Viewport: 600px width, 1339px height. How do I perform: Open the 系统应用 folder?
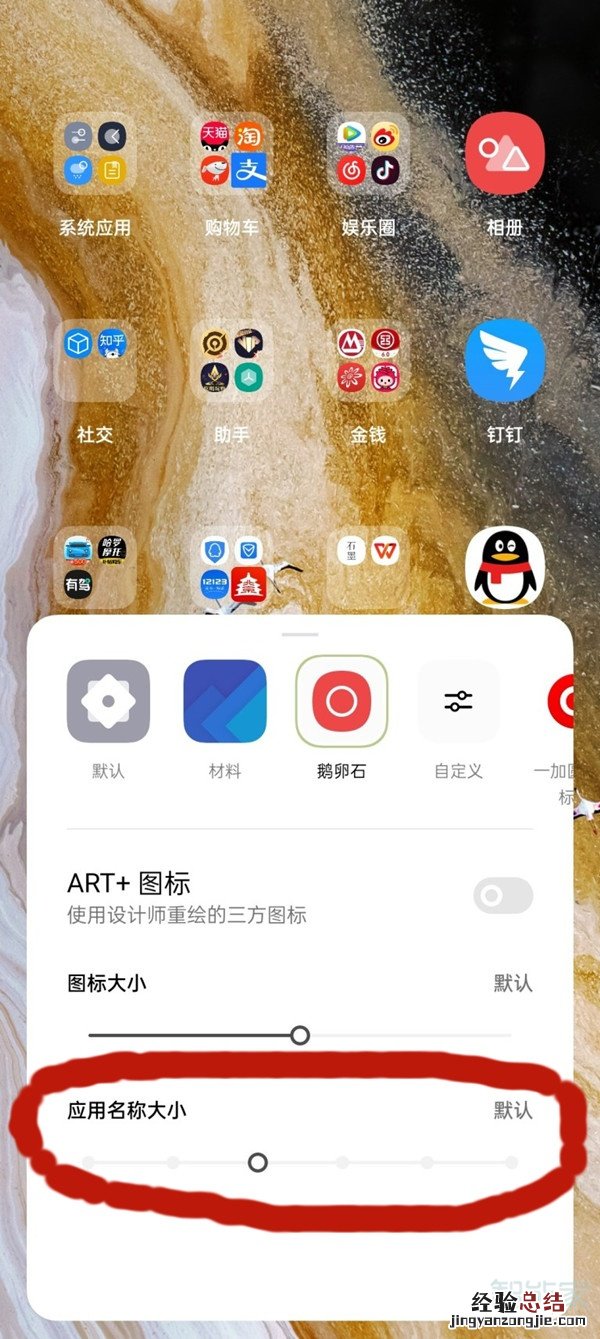click(95, 154)
